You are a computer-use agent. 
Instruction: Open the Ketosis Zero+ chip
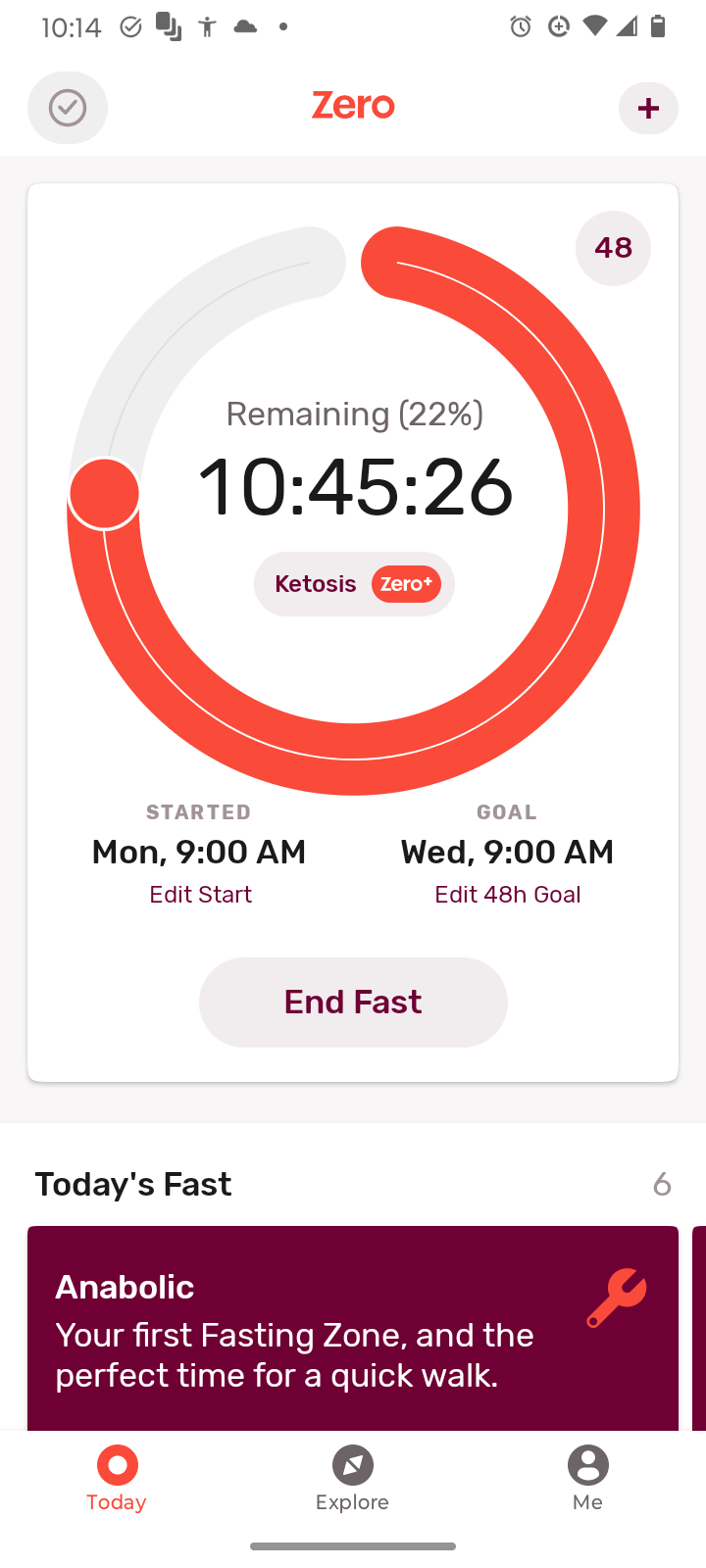tap(354, 584)
